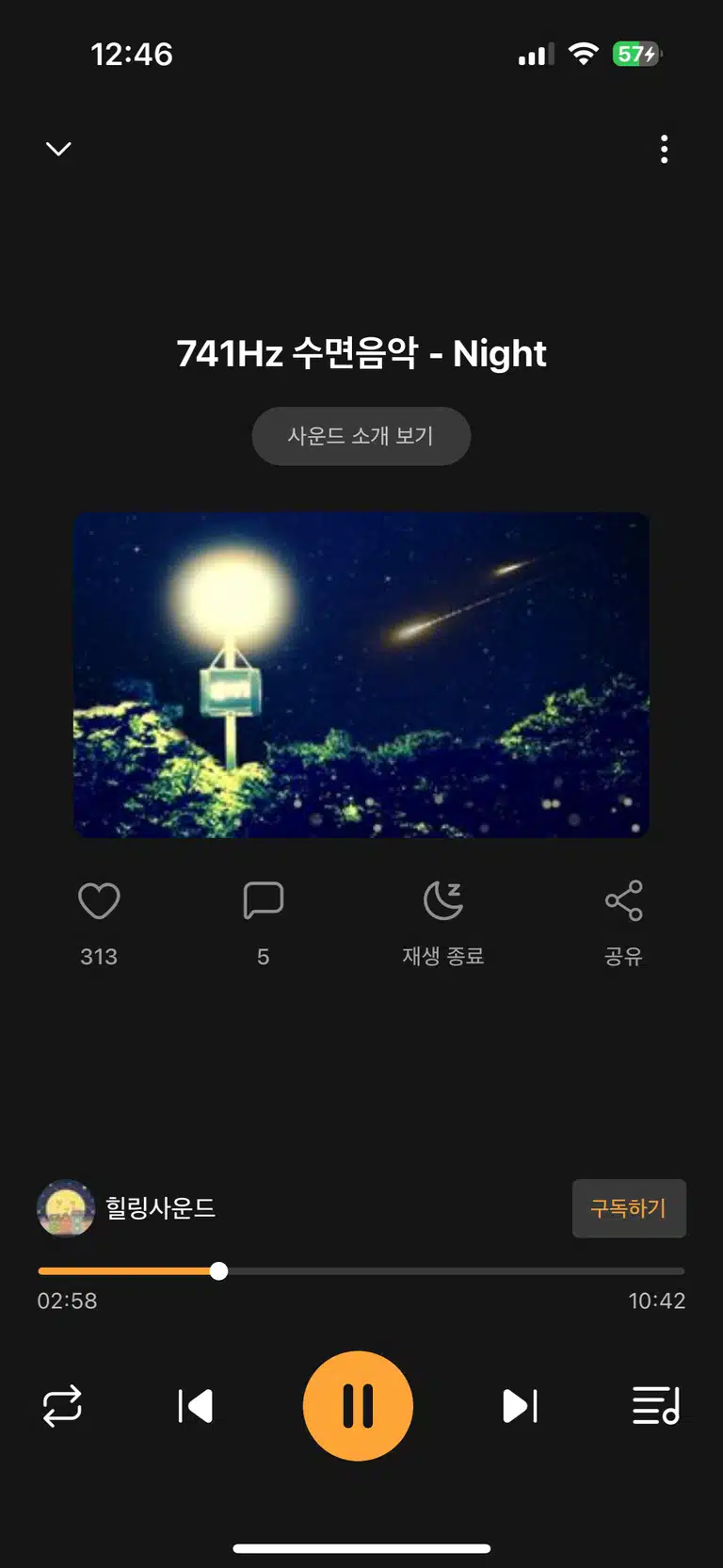This screenshot has width=723, height=1568.
Task: Skip to the previous track
Action: pyautogui.click(x=196, y=1406)
